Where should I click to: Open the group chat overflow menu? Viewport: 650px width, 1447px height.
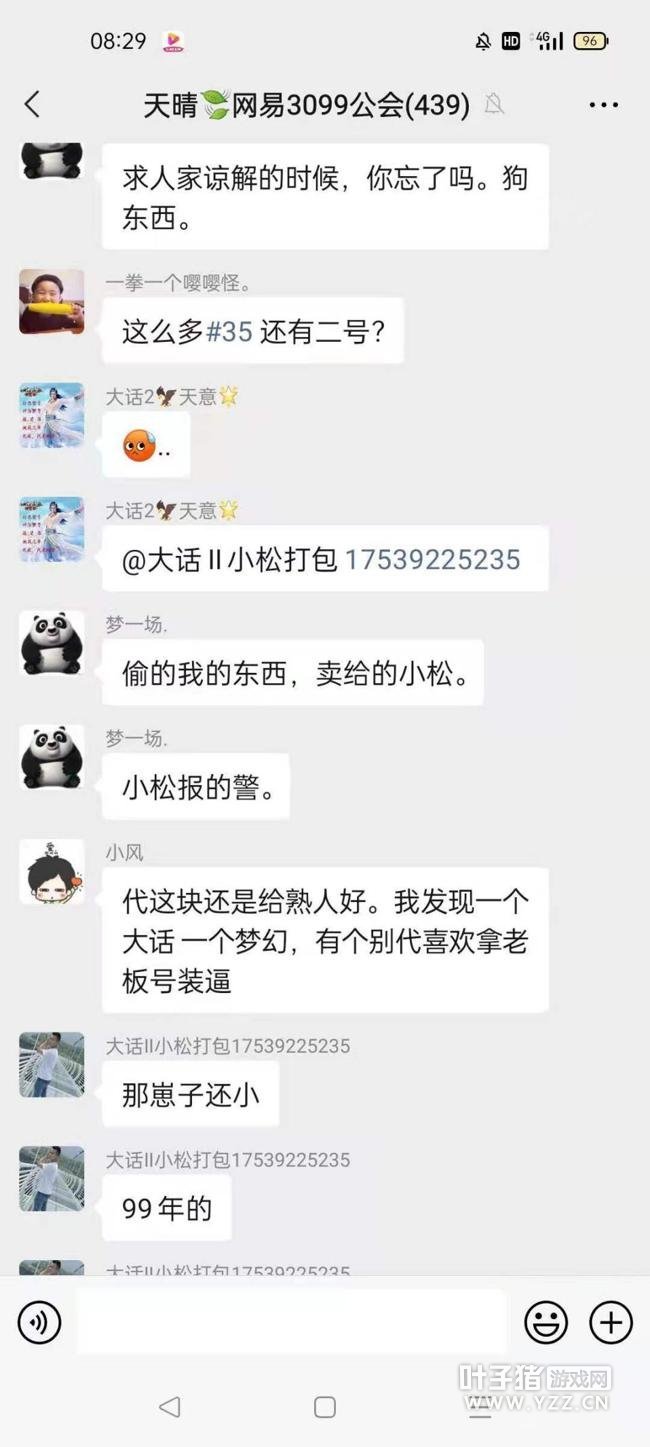604,105
